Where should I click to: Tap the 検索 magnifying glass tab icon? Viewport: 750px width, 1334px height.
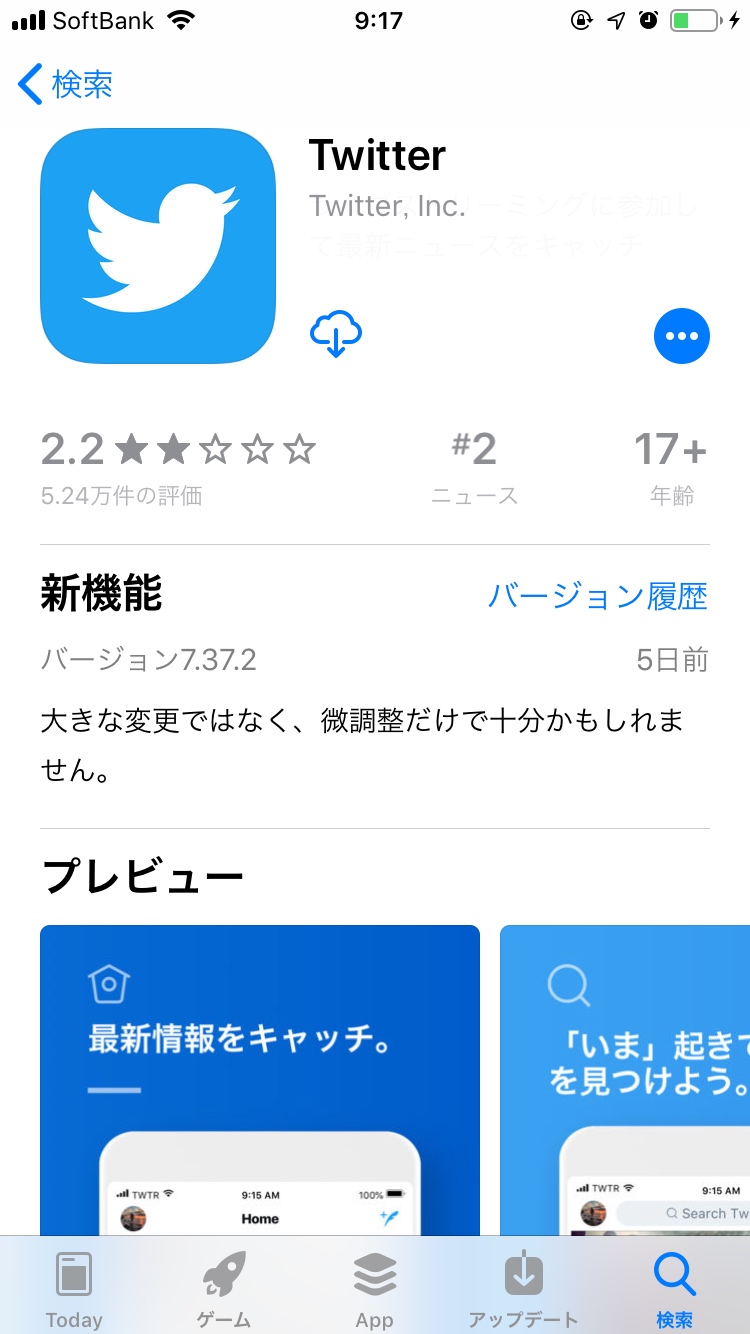tap(674, 1271)
